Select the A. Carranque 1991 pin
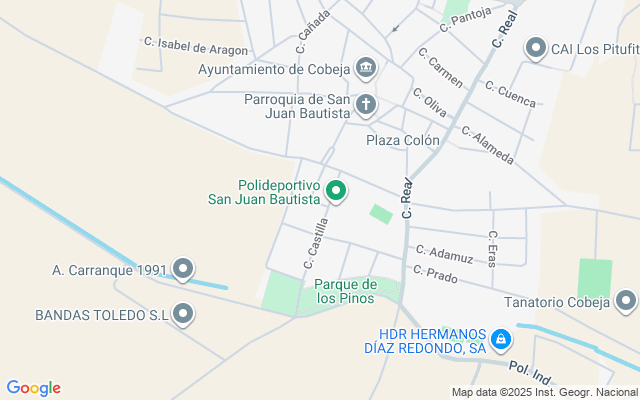This screenshot has height=400, width=640. [183, 269]
